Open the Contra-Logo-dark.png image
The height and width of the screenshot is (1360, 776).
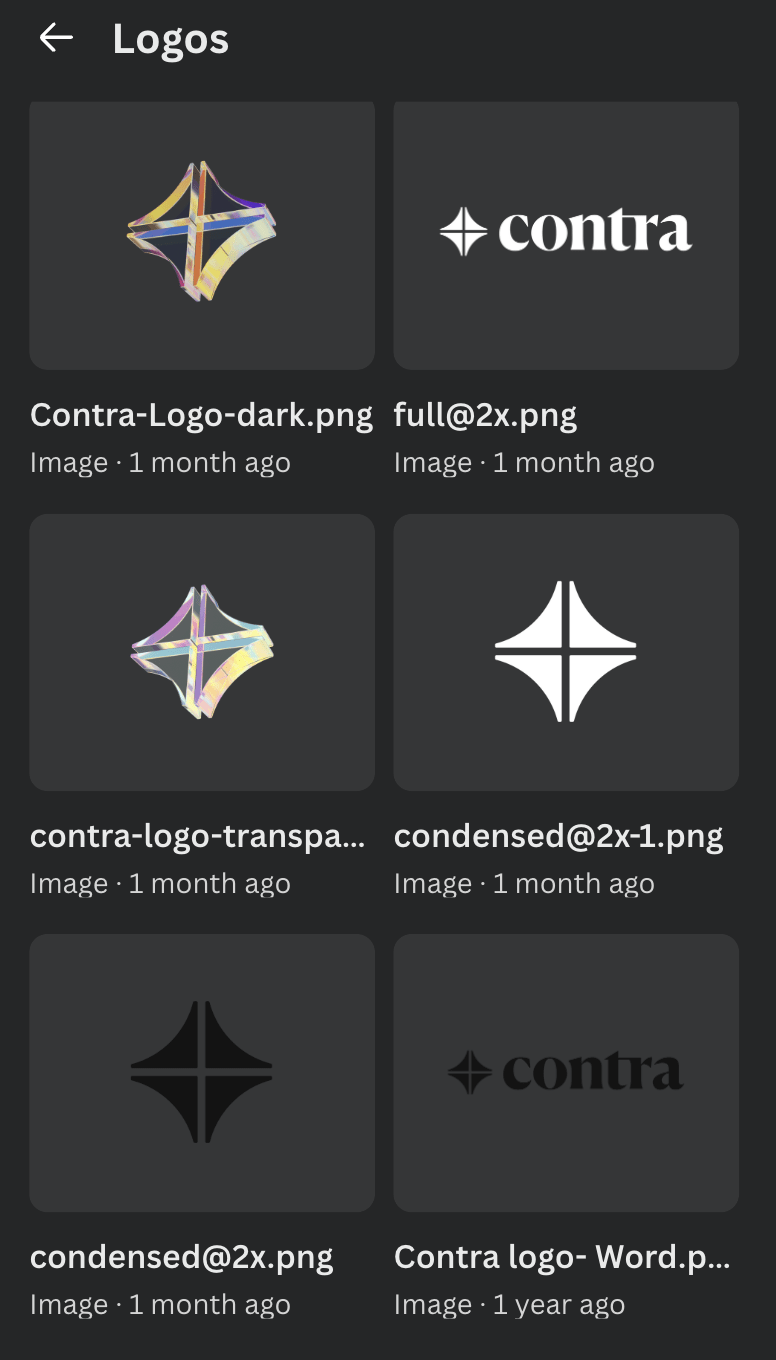coord(202,235)
